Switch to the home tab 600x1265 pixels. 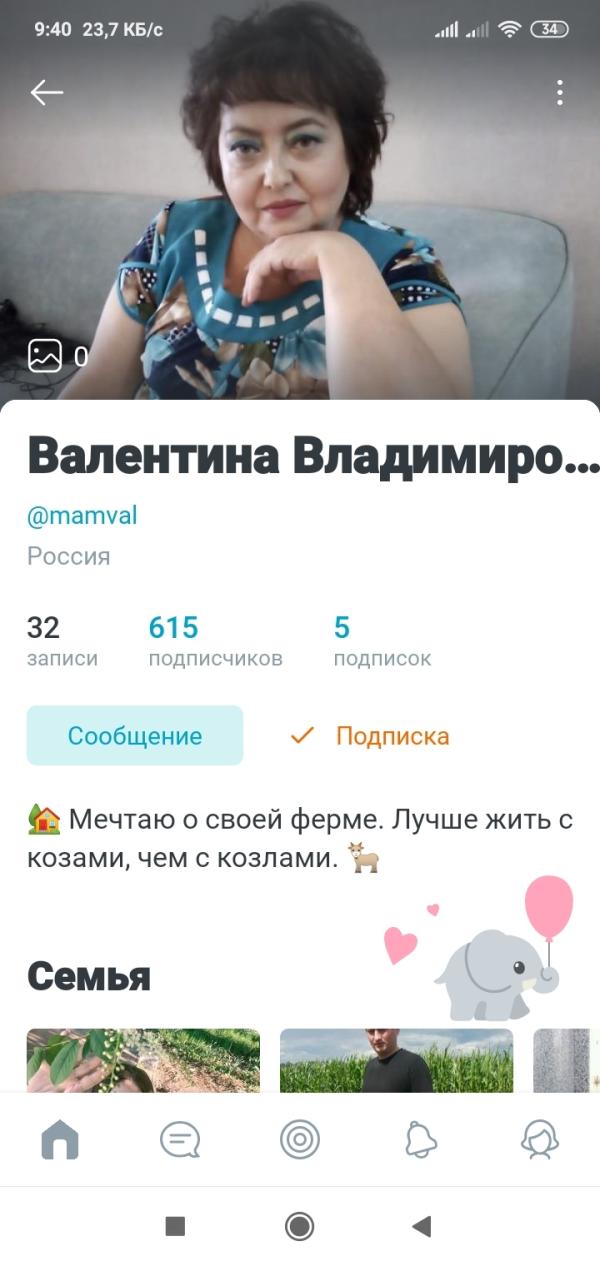click(60, 1140)
